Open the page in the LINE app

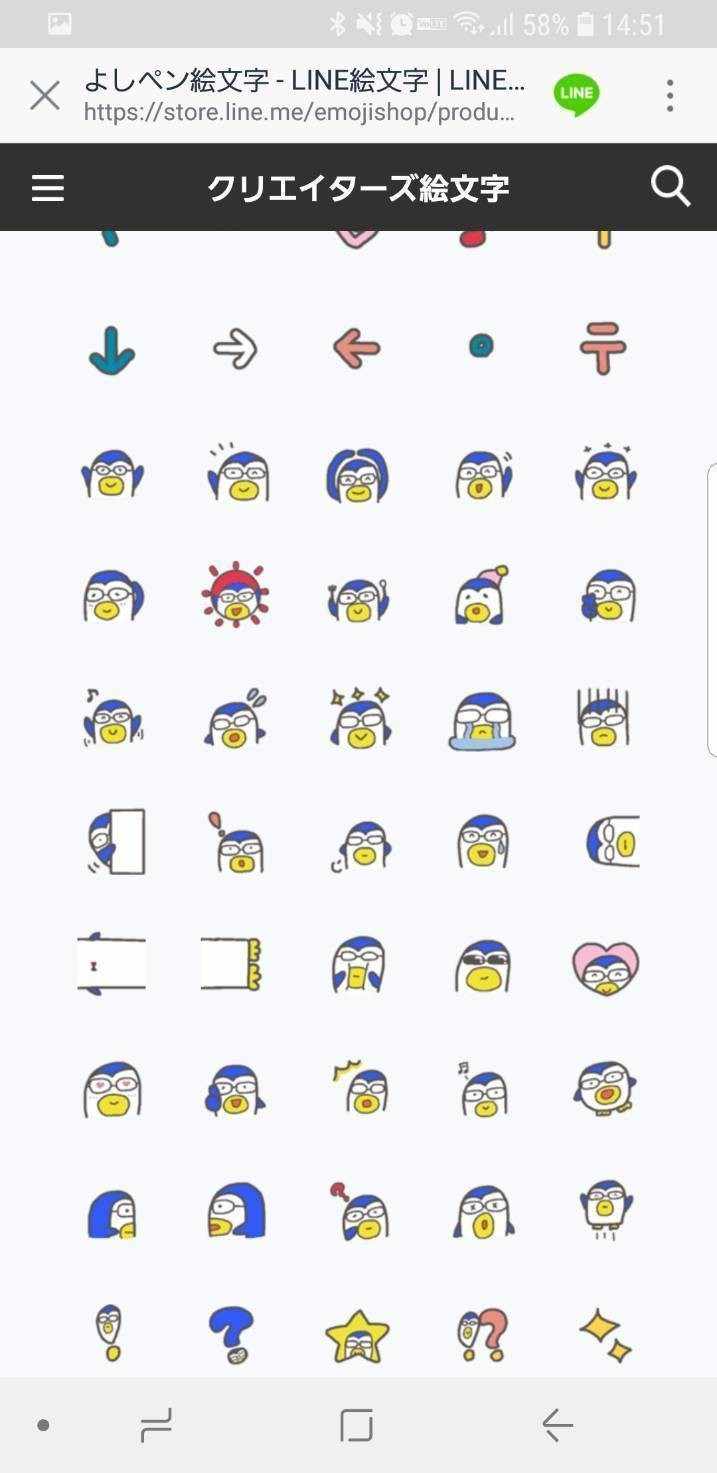click(x=577, y=95)
